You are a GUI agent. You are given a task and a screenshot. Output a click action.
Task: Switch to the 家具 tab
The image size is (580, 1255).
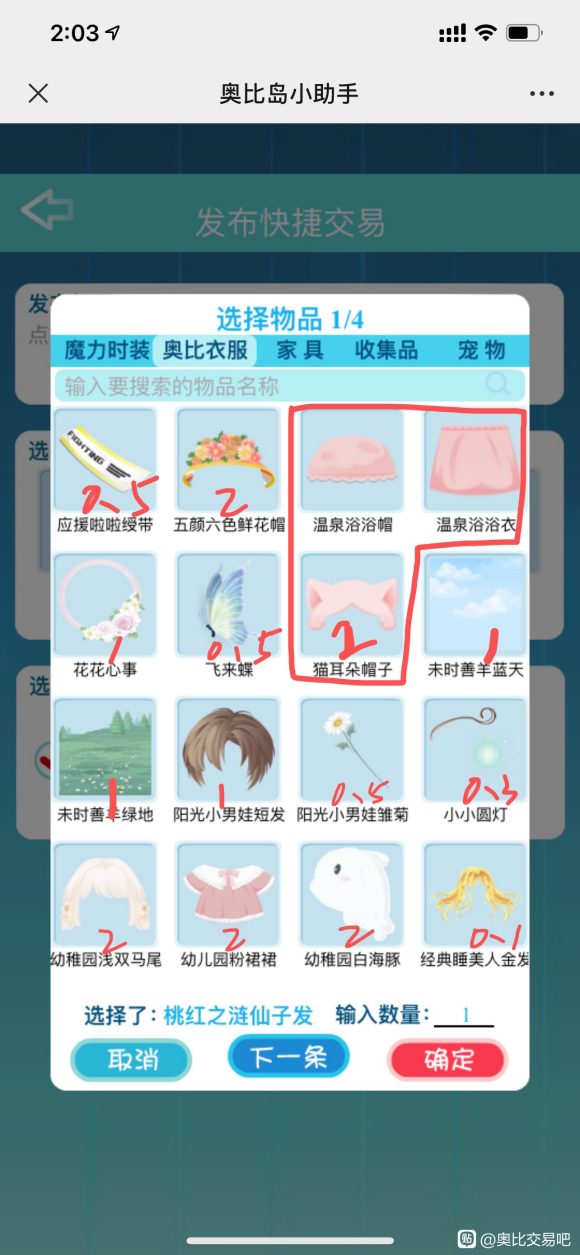tap(300, 350)
